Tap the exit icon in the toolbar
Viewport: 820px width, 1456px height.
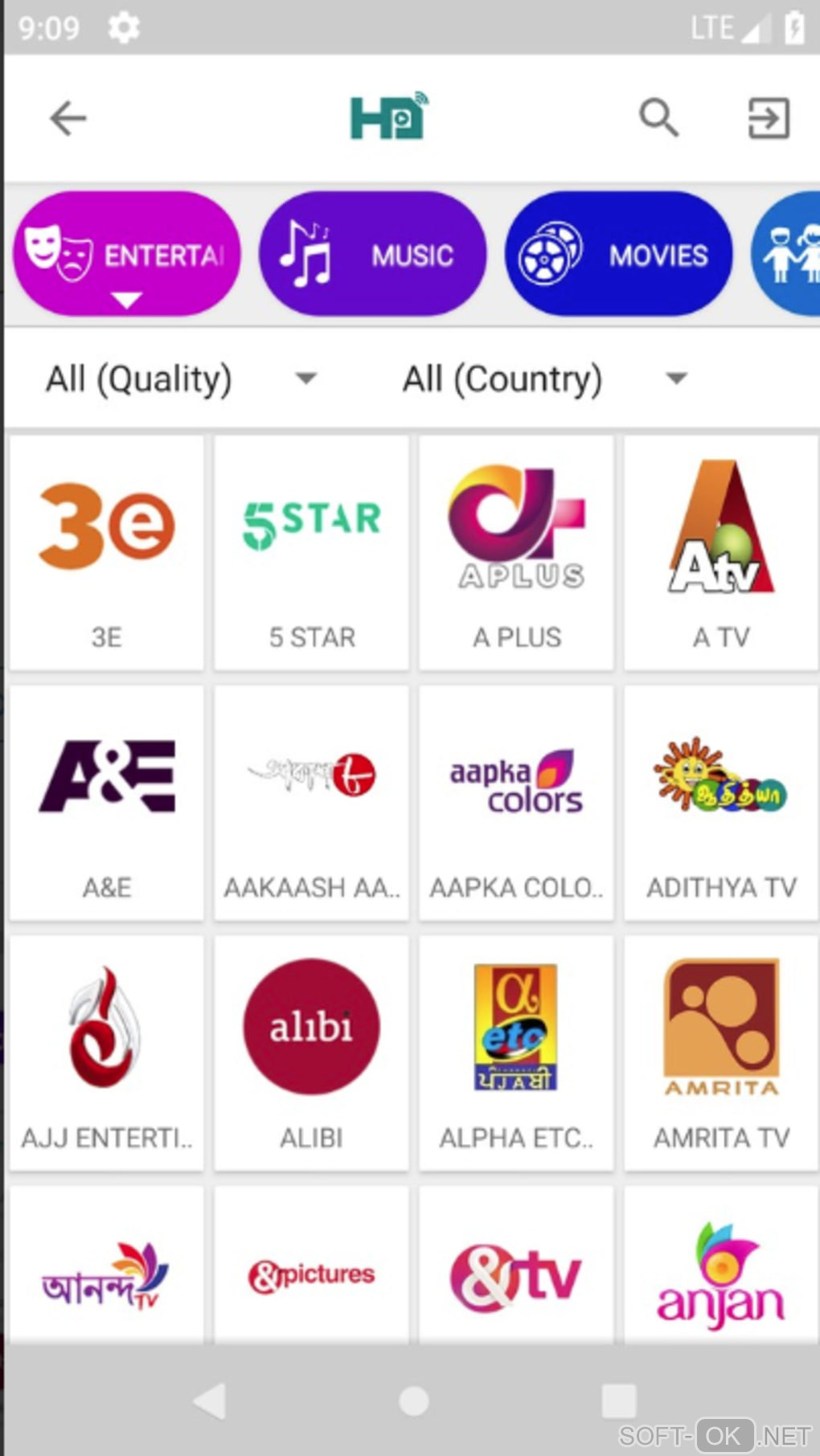(x=768, y=119)
